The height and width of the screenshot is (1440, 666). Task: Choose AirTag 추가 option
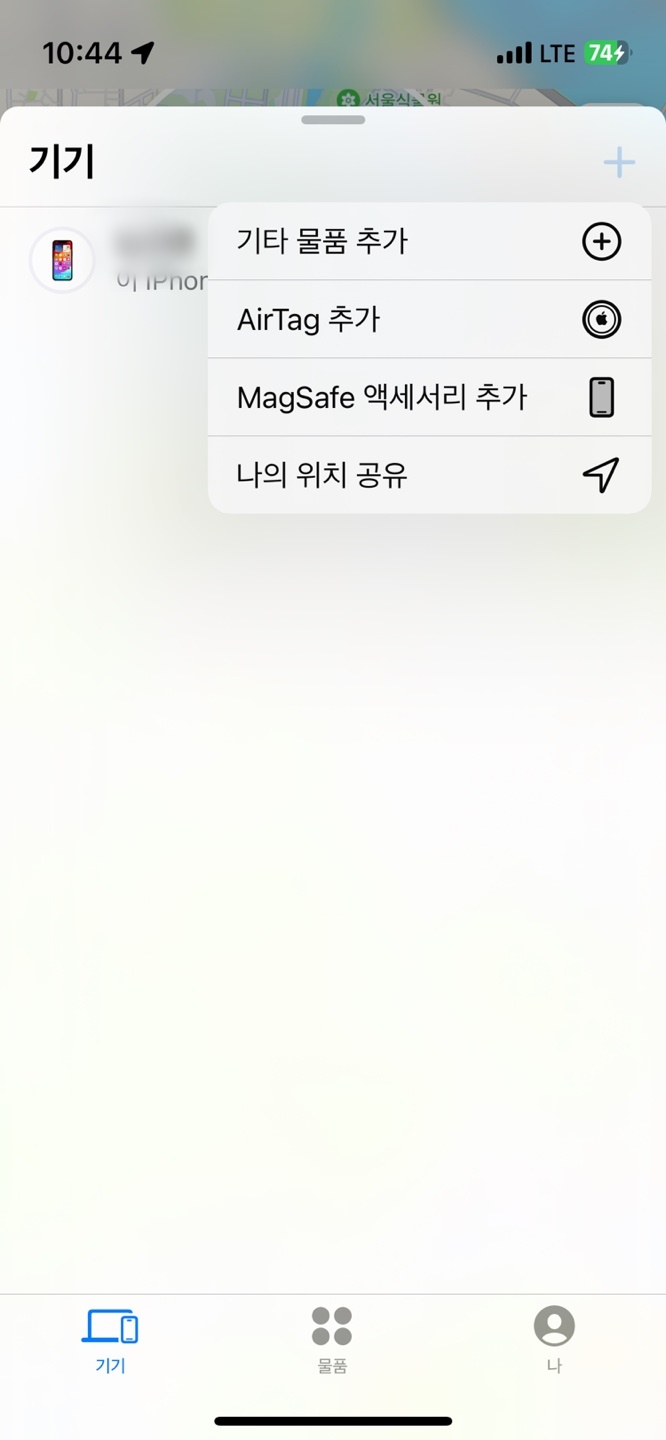coord(428,320)
